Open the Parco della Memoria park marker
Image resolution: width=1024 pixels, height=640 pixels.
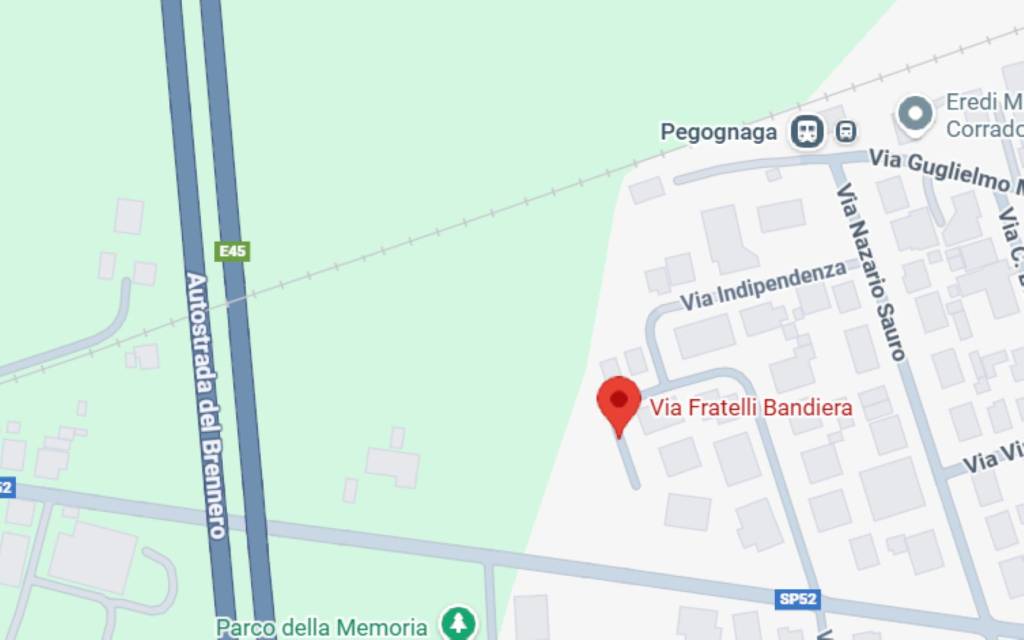[459, 624]
